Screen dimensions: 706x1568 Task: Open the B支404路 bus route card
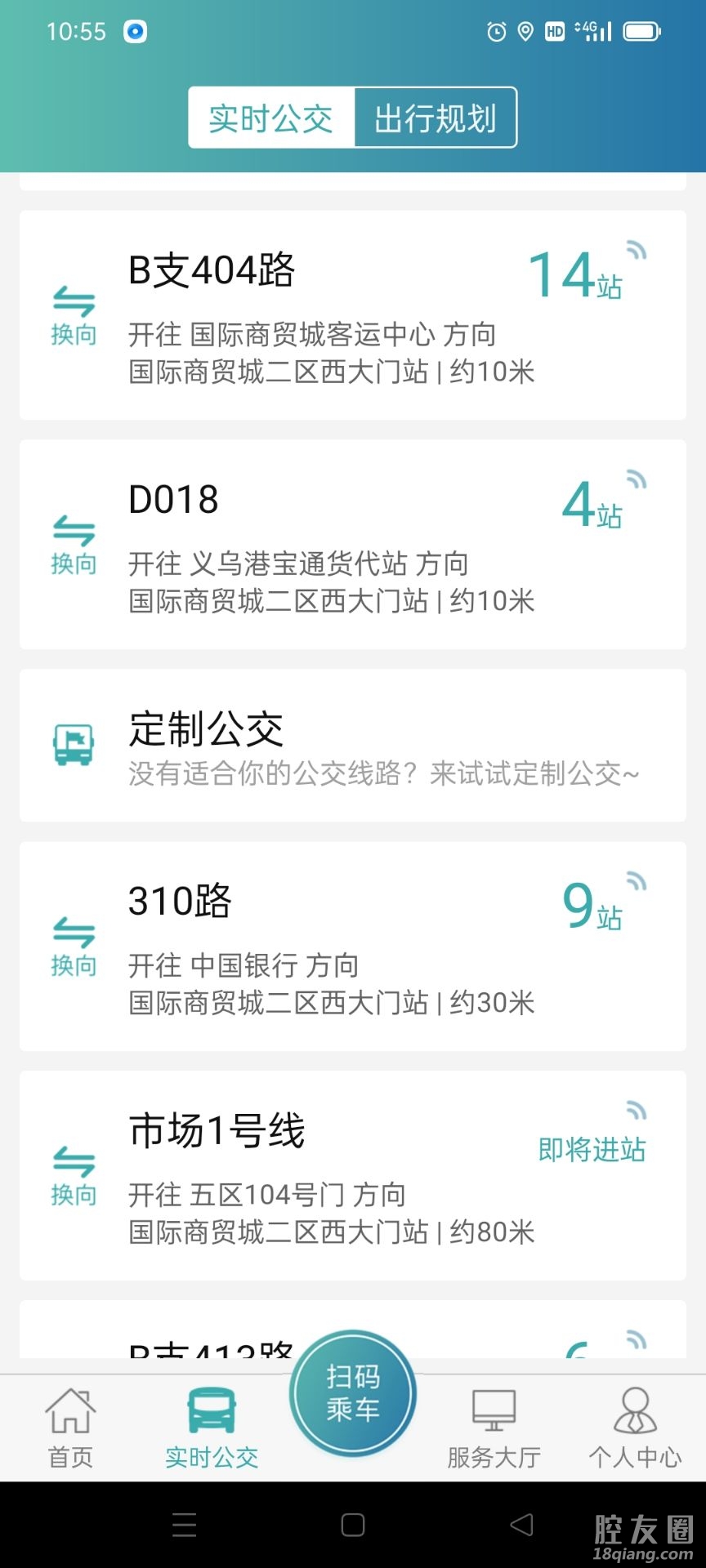[351, 315]
